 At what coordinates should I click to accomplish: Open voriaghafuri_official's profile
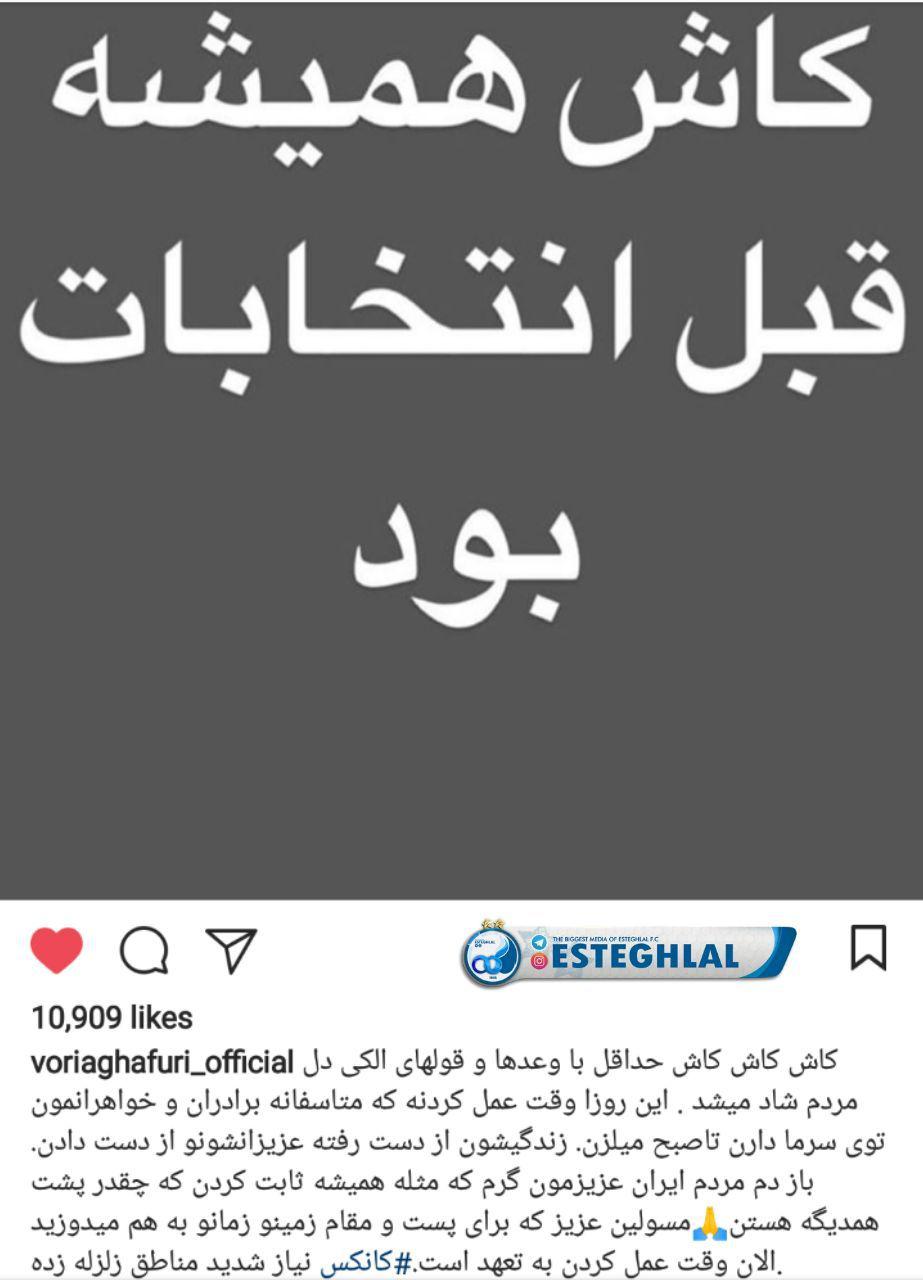pos(162,1062)
